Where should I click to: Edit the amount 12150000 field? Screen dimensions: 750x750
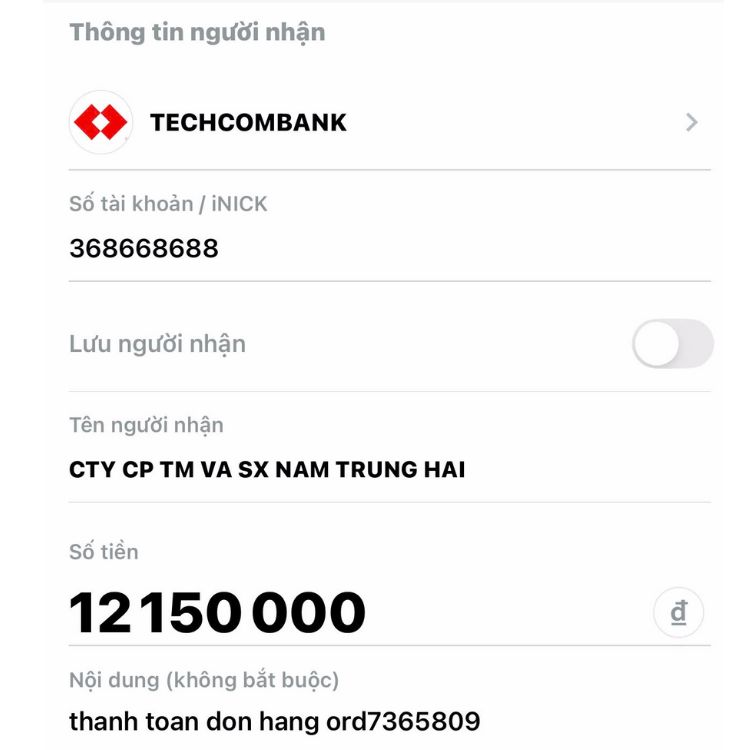tap(300, 612)
